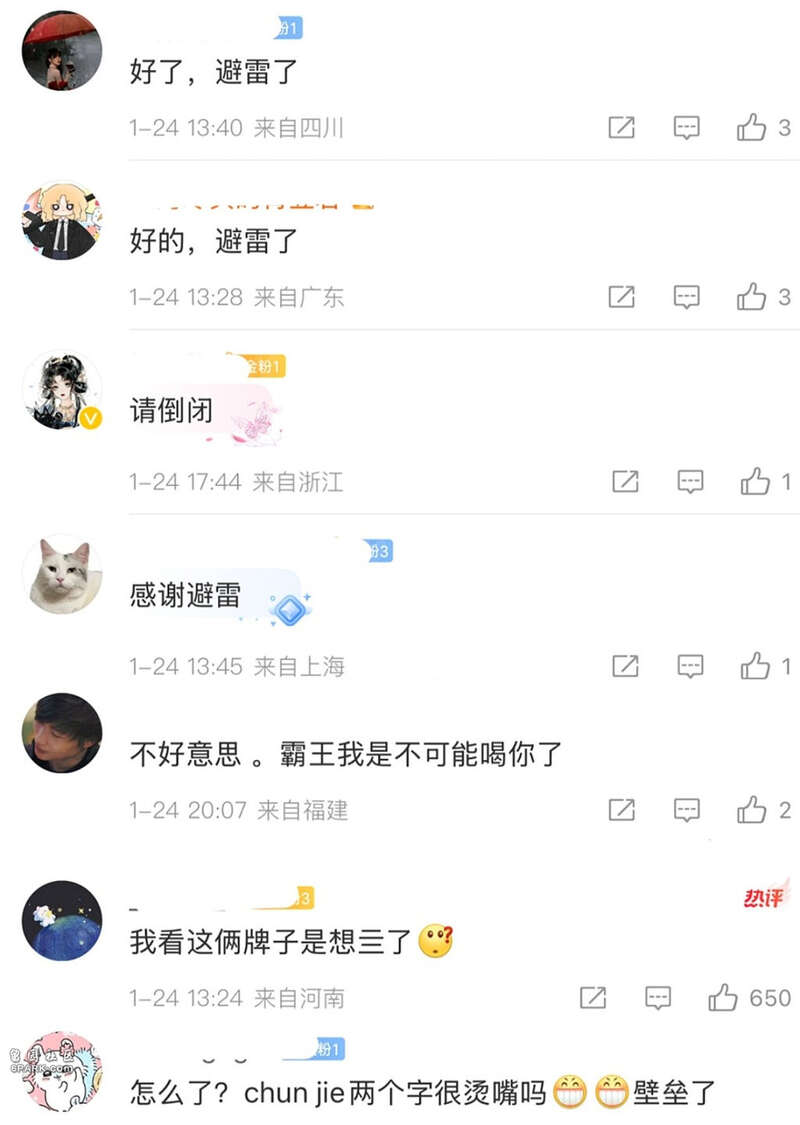Viewport: 800px width, 1125px height.
Task: Like the hot comment with 650 likes
Action: coord(723,997)
